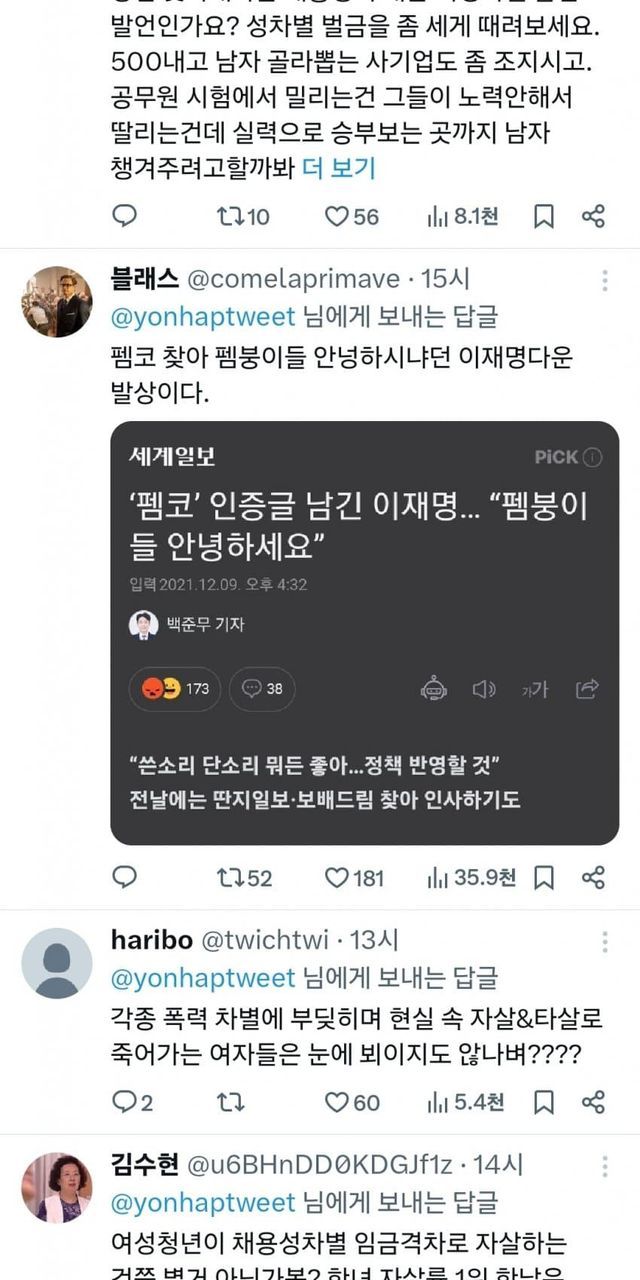View the 5.4천 view analytics on haribo's tweet

point(466,1102)
